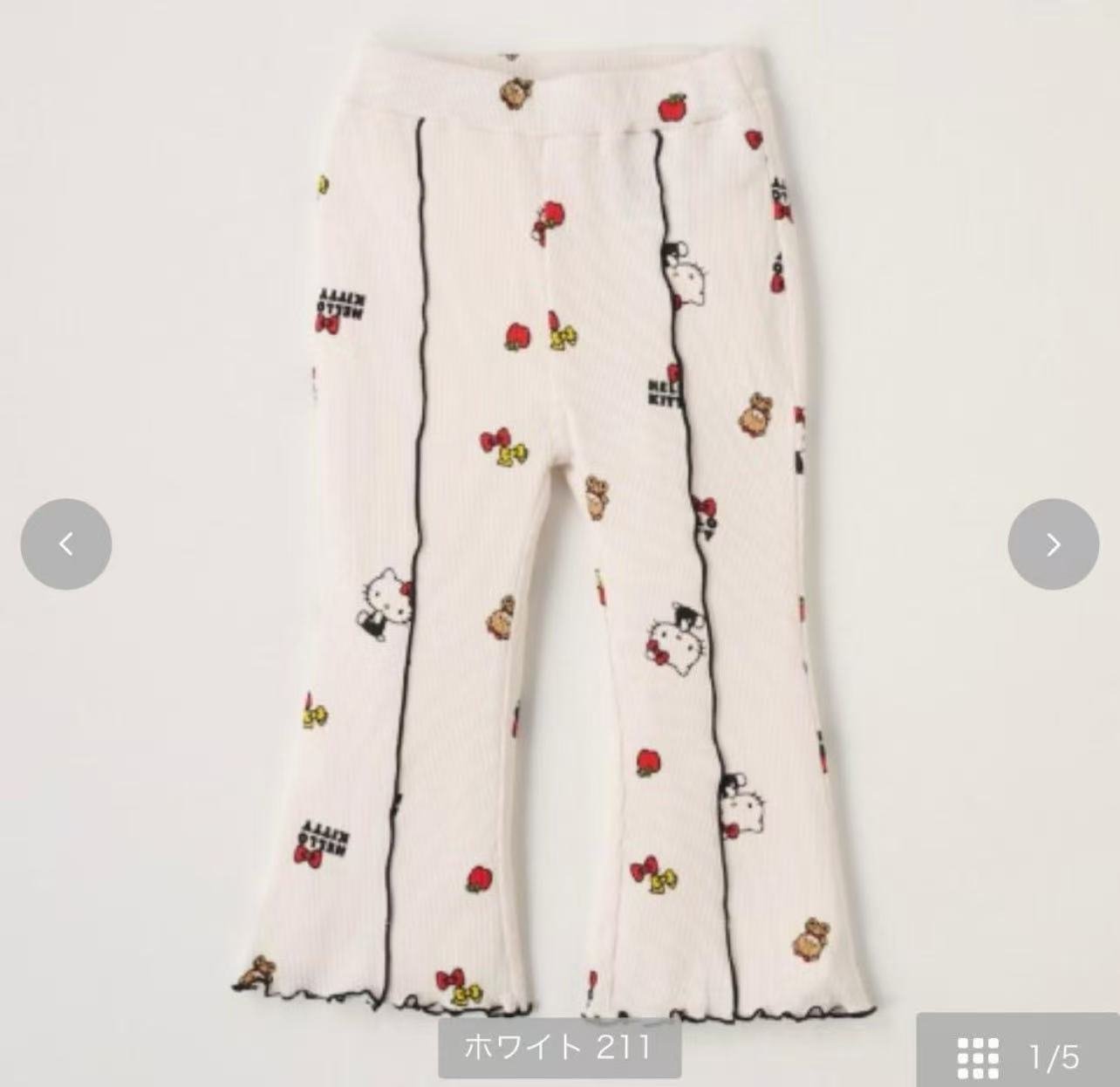Go to the previous product image

pos(66,544)
